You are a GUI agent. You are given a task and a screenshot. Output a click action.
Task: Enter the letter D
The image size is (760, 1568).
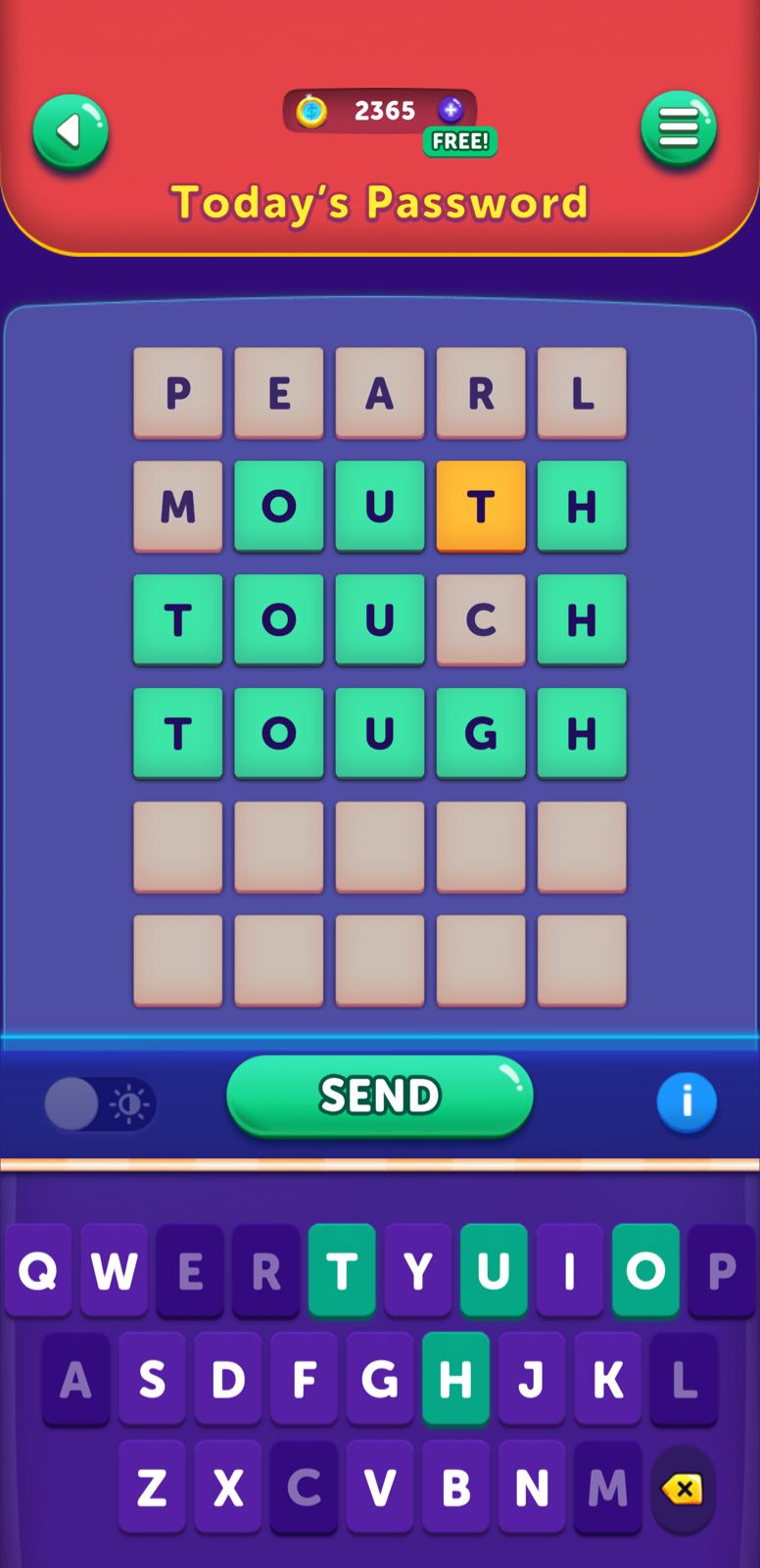228,1380
